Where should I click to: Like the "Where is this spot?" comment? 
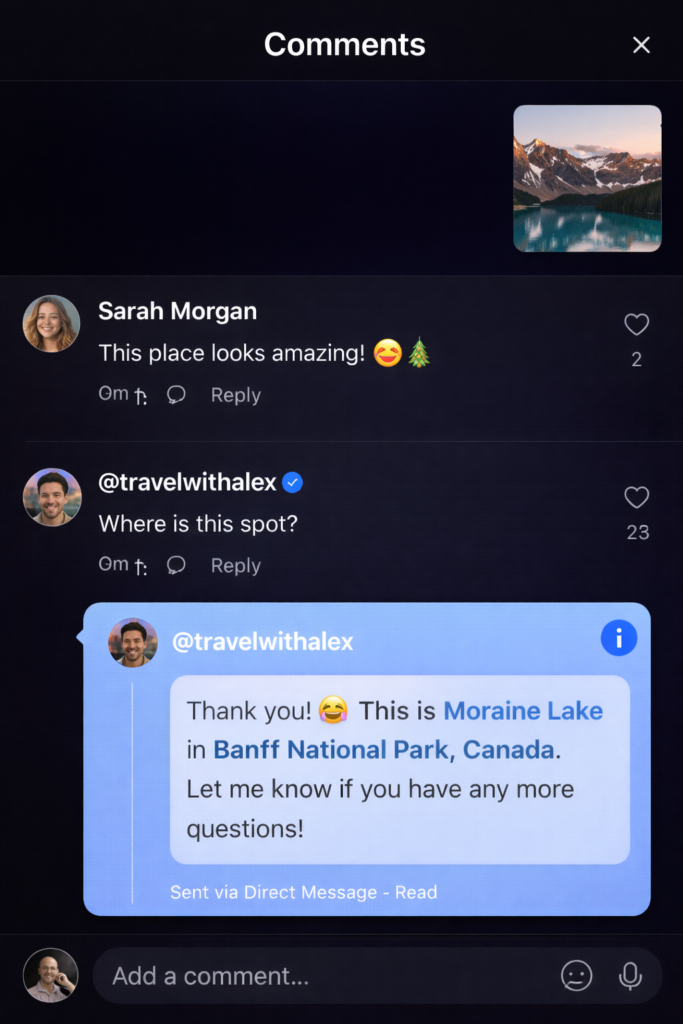(636, 497)
